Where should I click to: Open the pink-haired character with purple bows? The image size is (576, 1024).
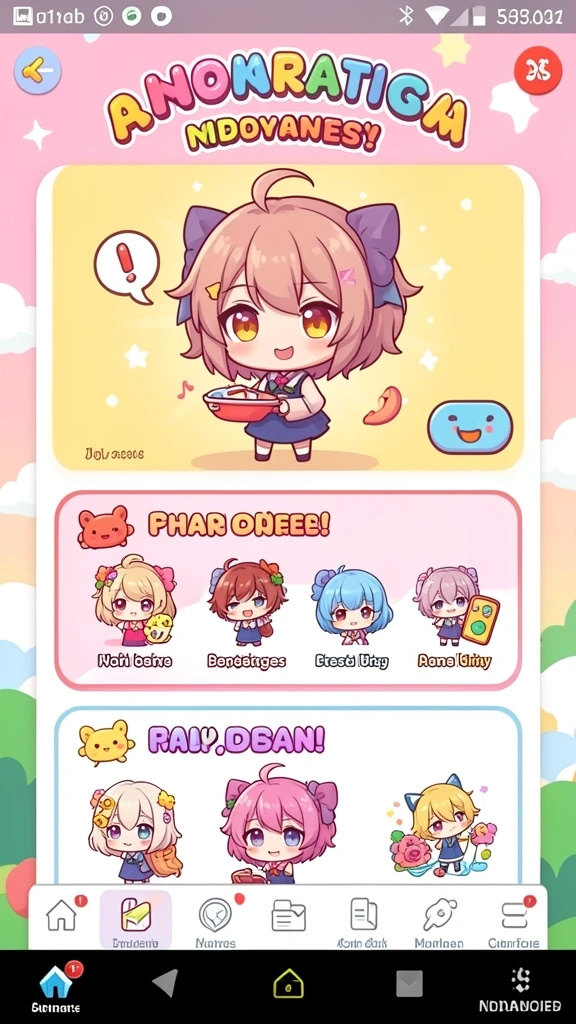click(x=279, y=823)
